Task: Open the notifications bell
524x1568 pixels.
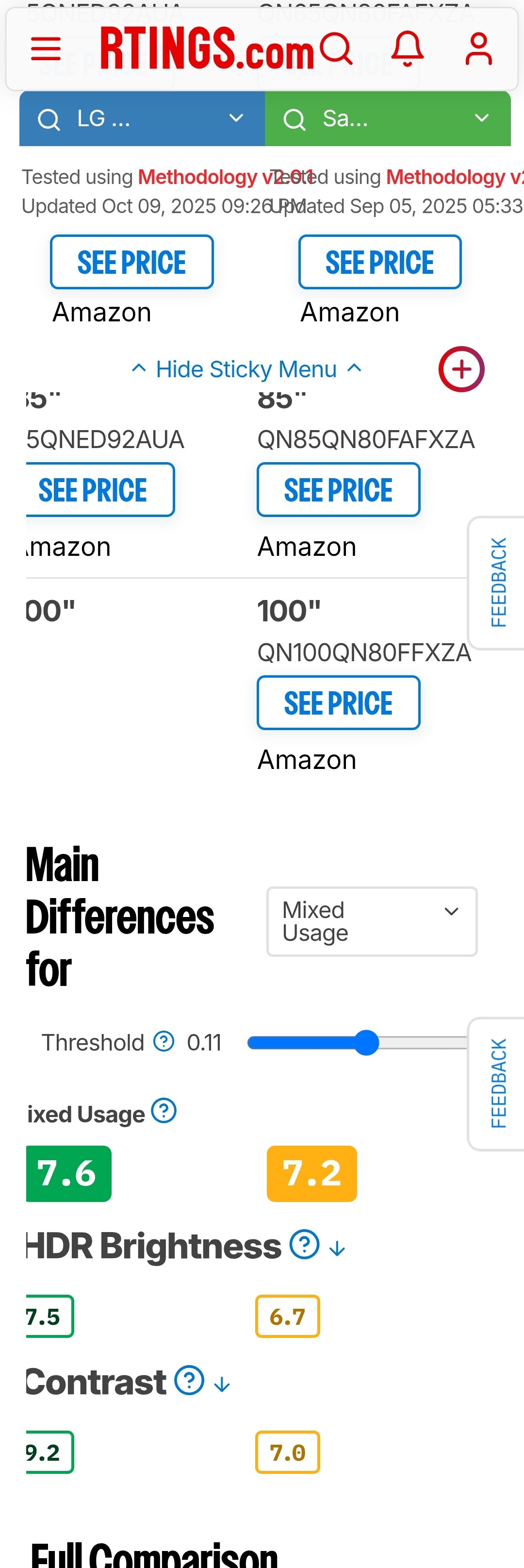Action: pyautogui.click(x=407, y=49)
